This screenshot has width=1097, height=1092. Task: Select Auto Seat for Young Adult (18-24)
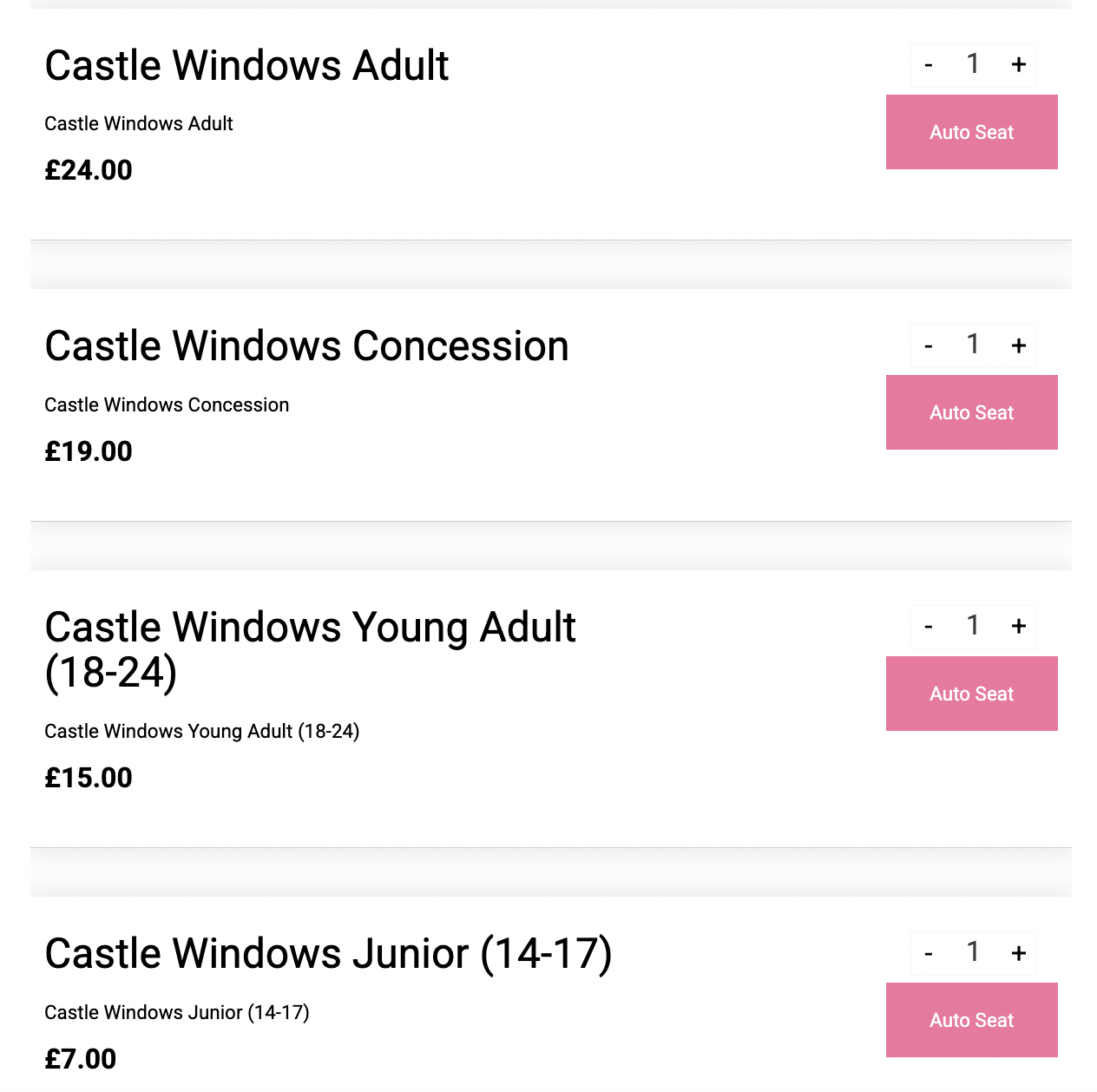971,694
